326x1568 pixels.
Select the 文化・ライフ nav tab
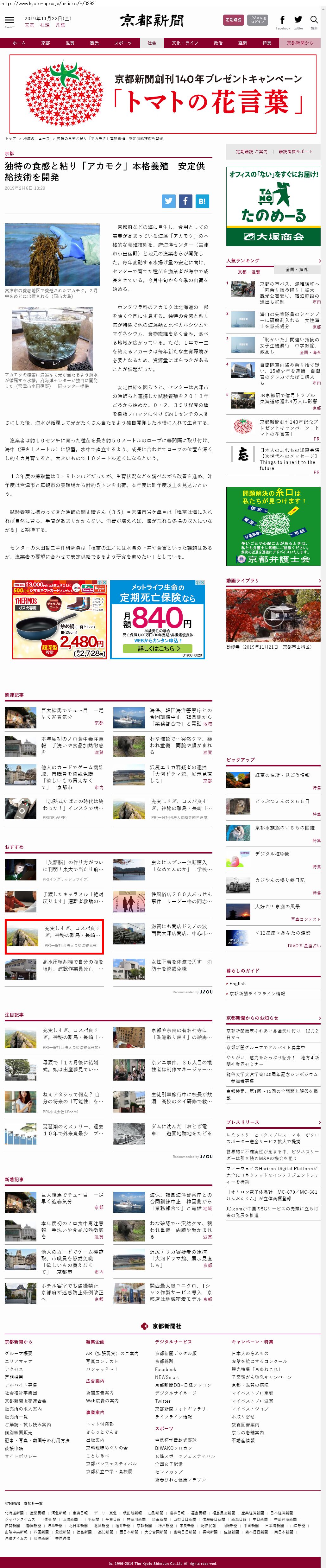185,43
